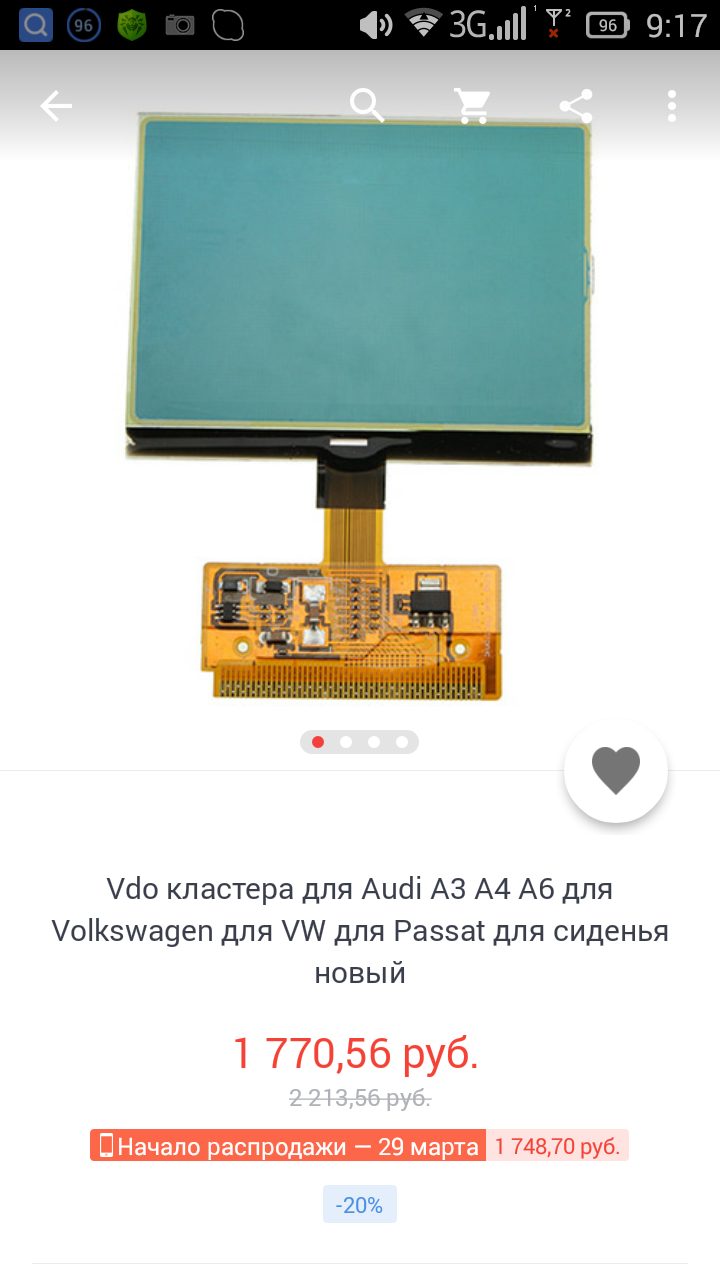Share this product listing
720x1280 pixels.
tap(576, 105)
